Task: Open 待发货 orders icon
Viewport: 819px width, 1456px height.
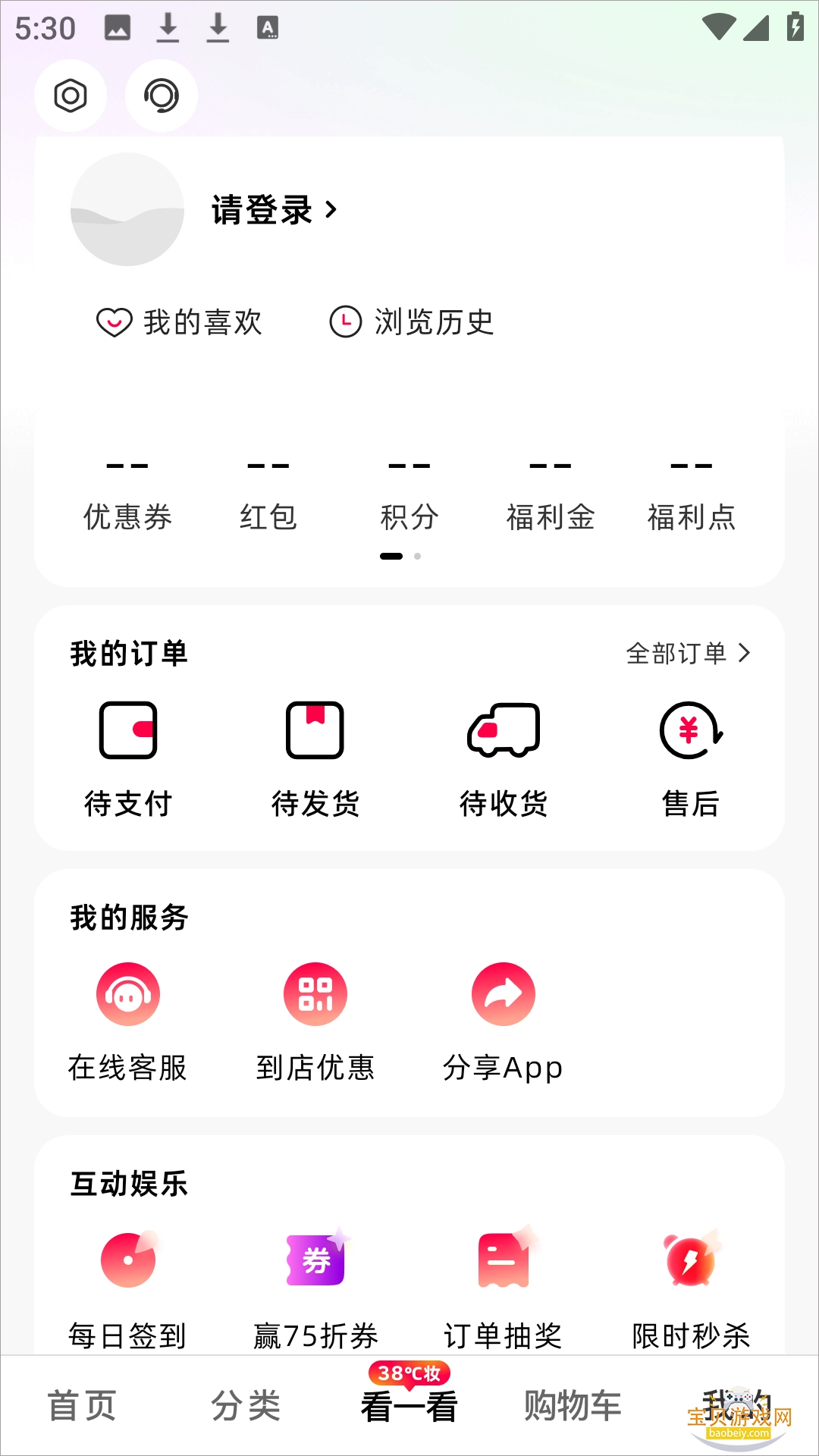Action: point(315,730)
